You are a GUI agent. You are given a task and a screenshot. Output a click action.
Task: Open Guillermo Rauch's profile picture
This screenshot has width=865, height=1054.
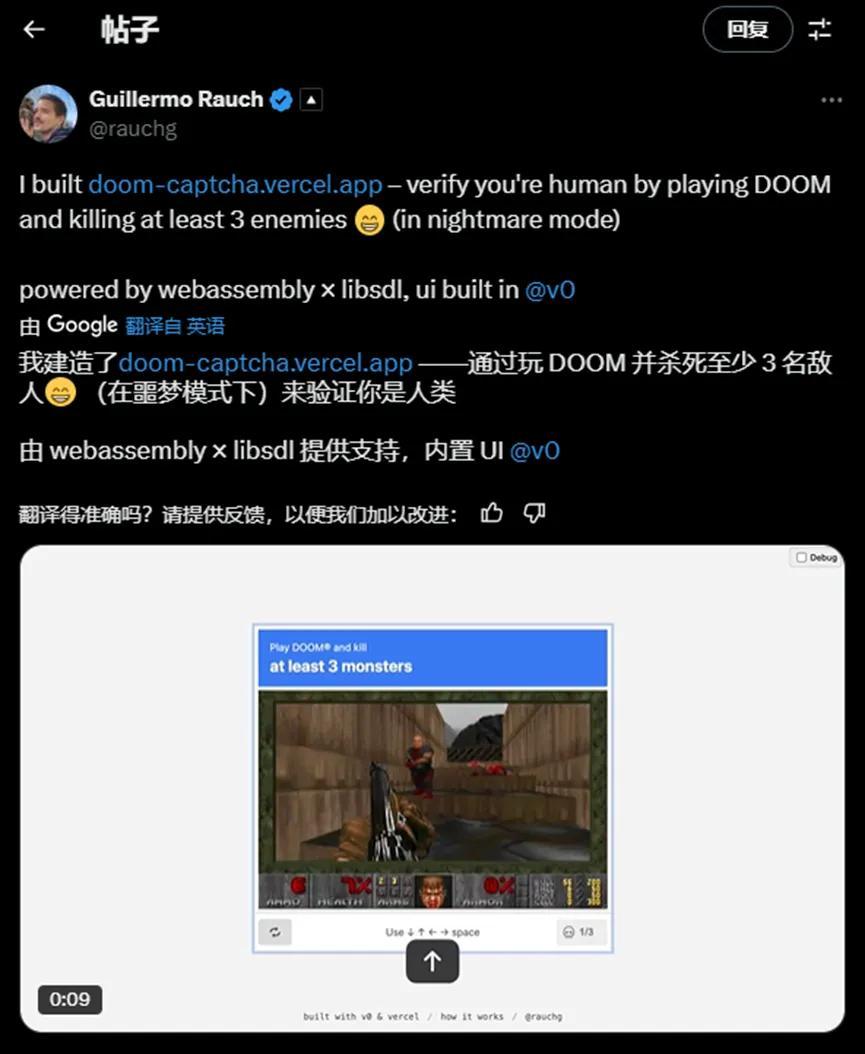pos(47,114)
